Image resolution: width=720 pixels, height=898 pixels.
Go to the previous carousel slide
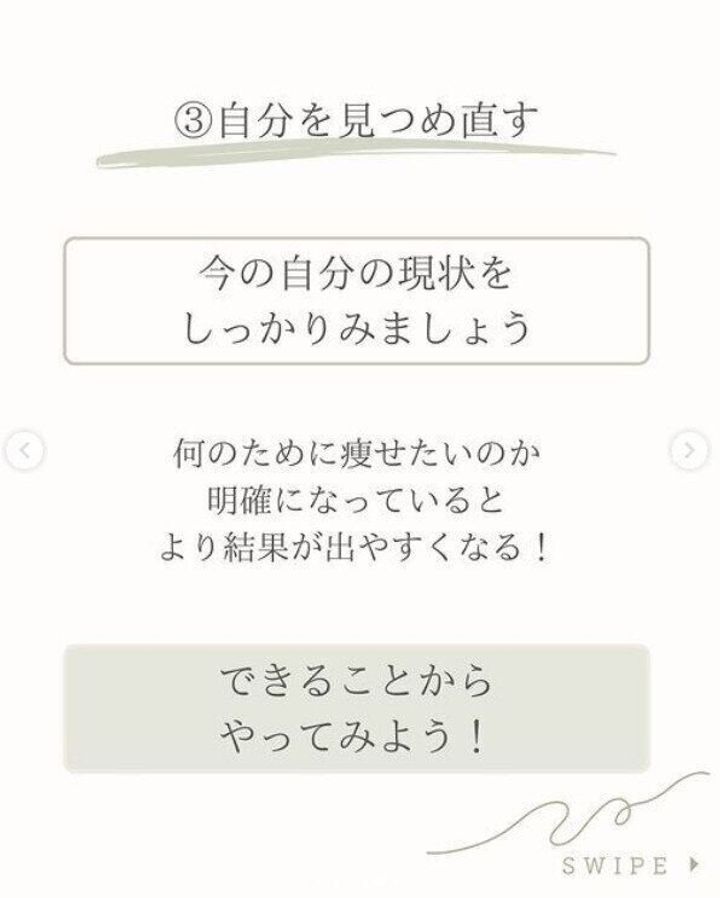pyautogui.click(x=25, y=451)
